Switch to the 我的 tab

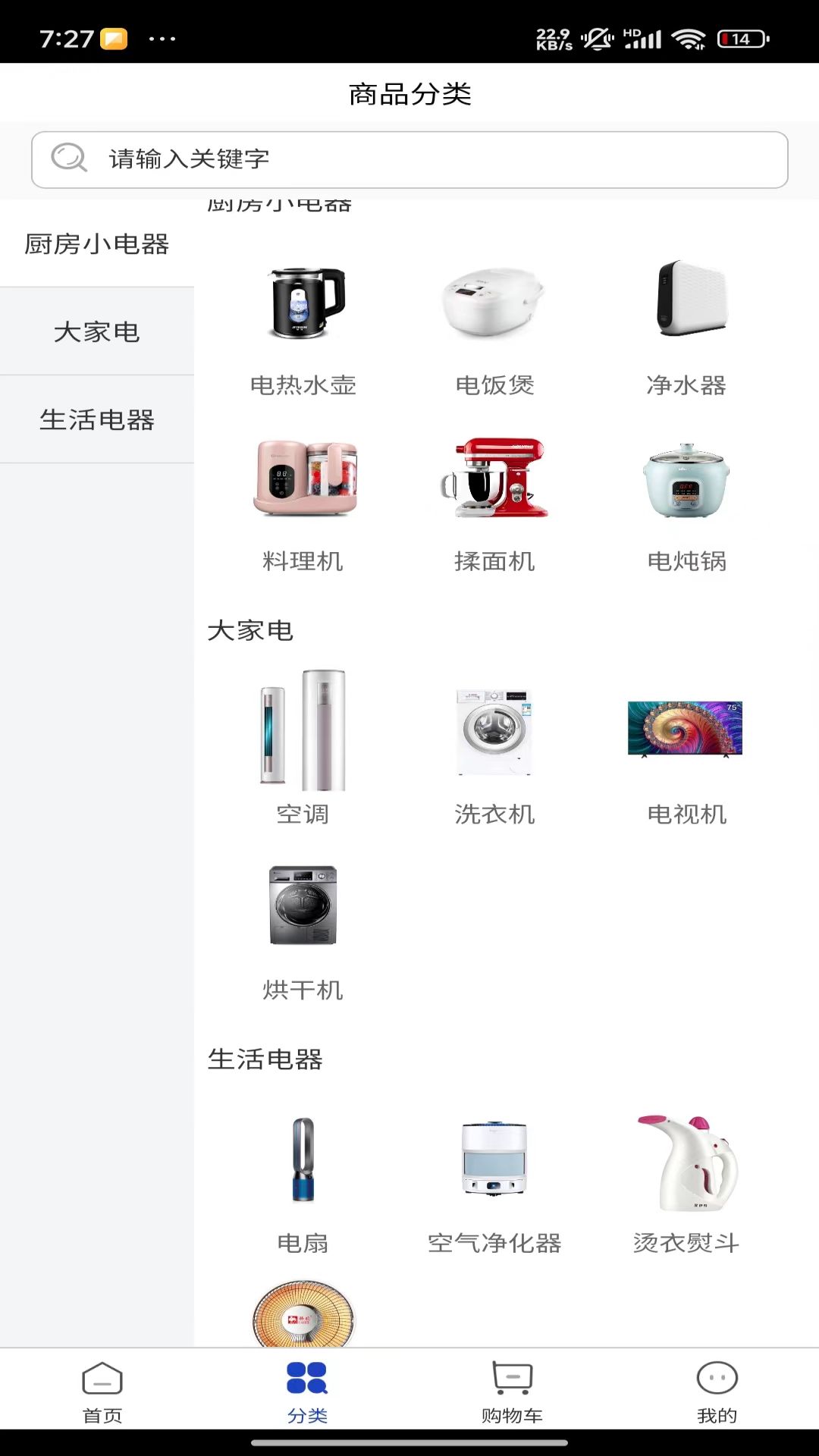[x=717, y=1392]
